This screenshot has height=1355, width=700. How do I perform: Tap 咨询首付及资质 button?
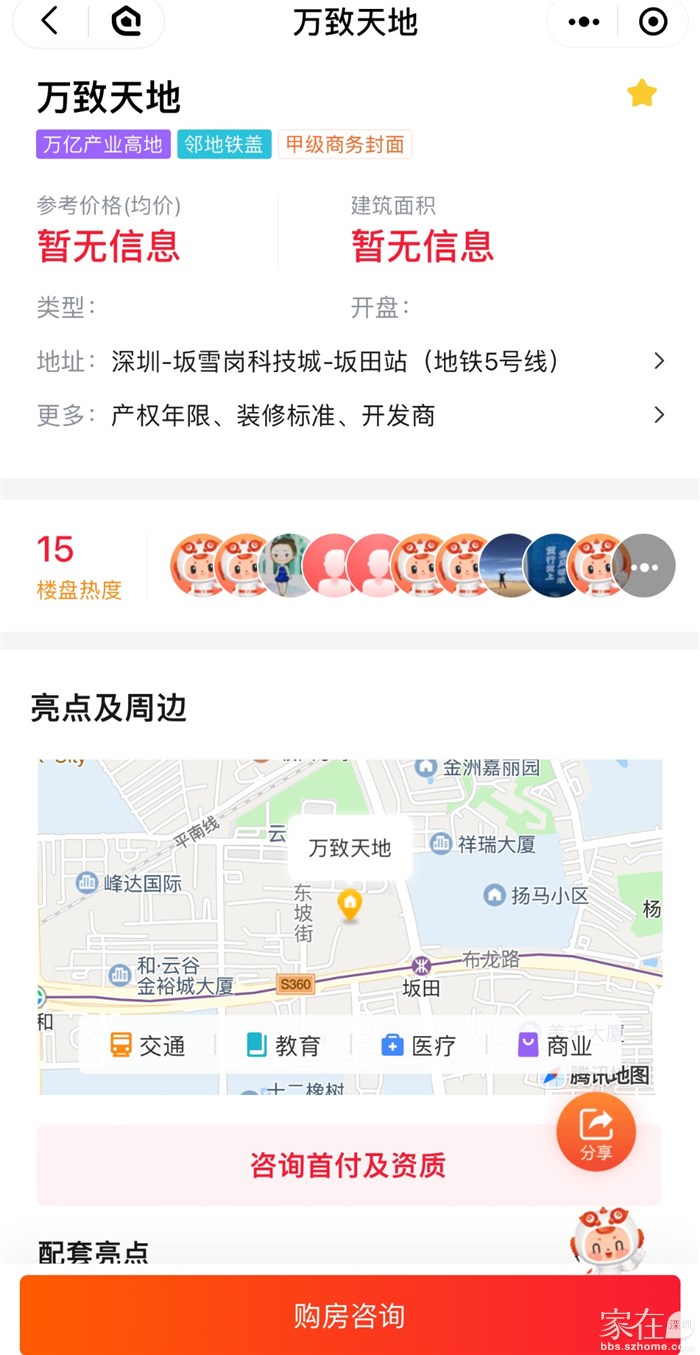coord(348,1165)
